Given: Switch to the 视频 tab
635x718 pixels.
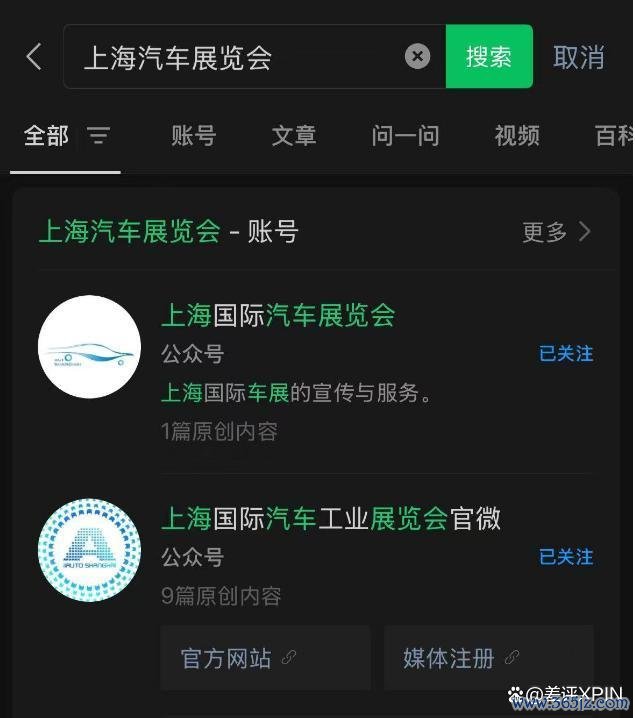Looking at the screenshot, I should click(517, 136).
